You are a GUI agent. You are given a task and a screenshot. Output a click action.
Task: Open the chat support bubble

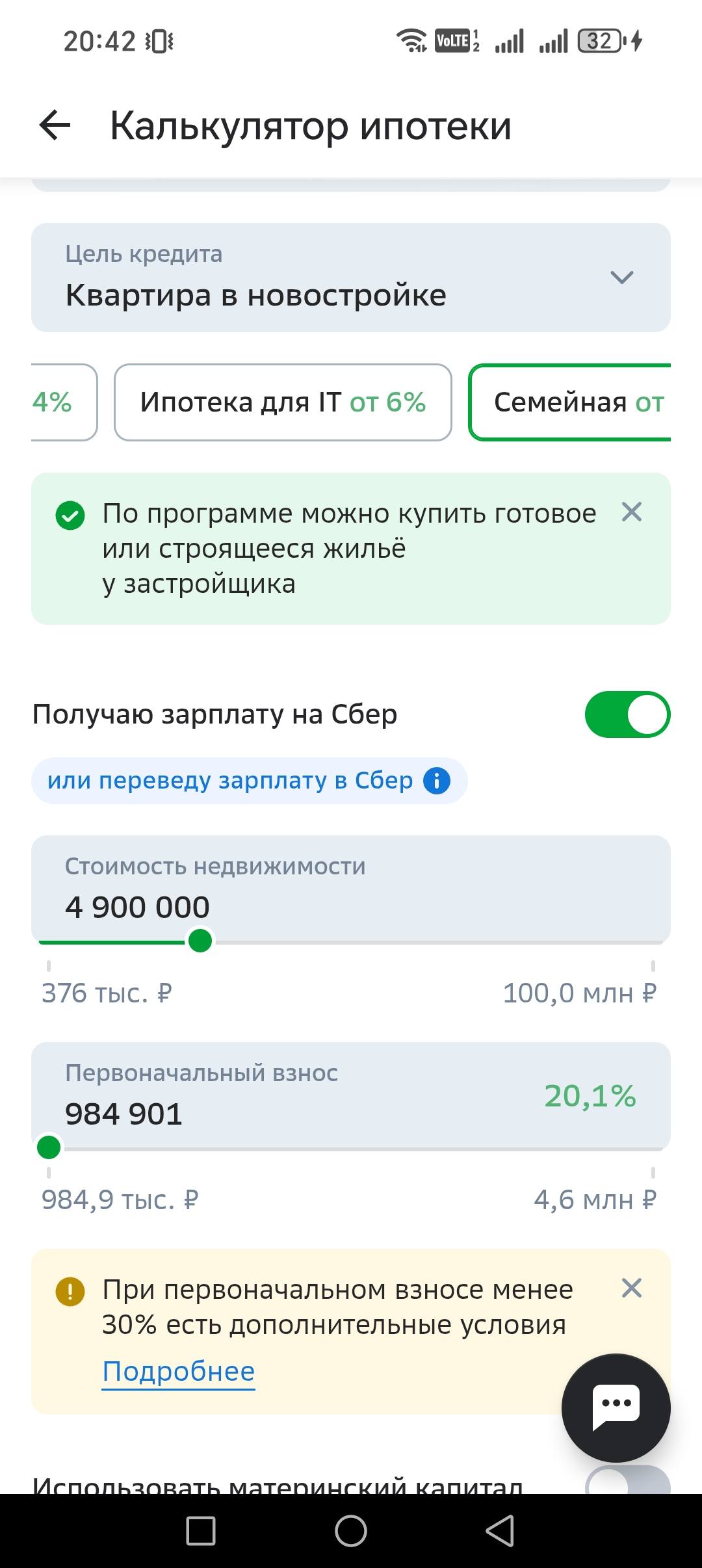point(615,1407)
